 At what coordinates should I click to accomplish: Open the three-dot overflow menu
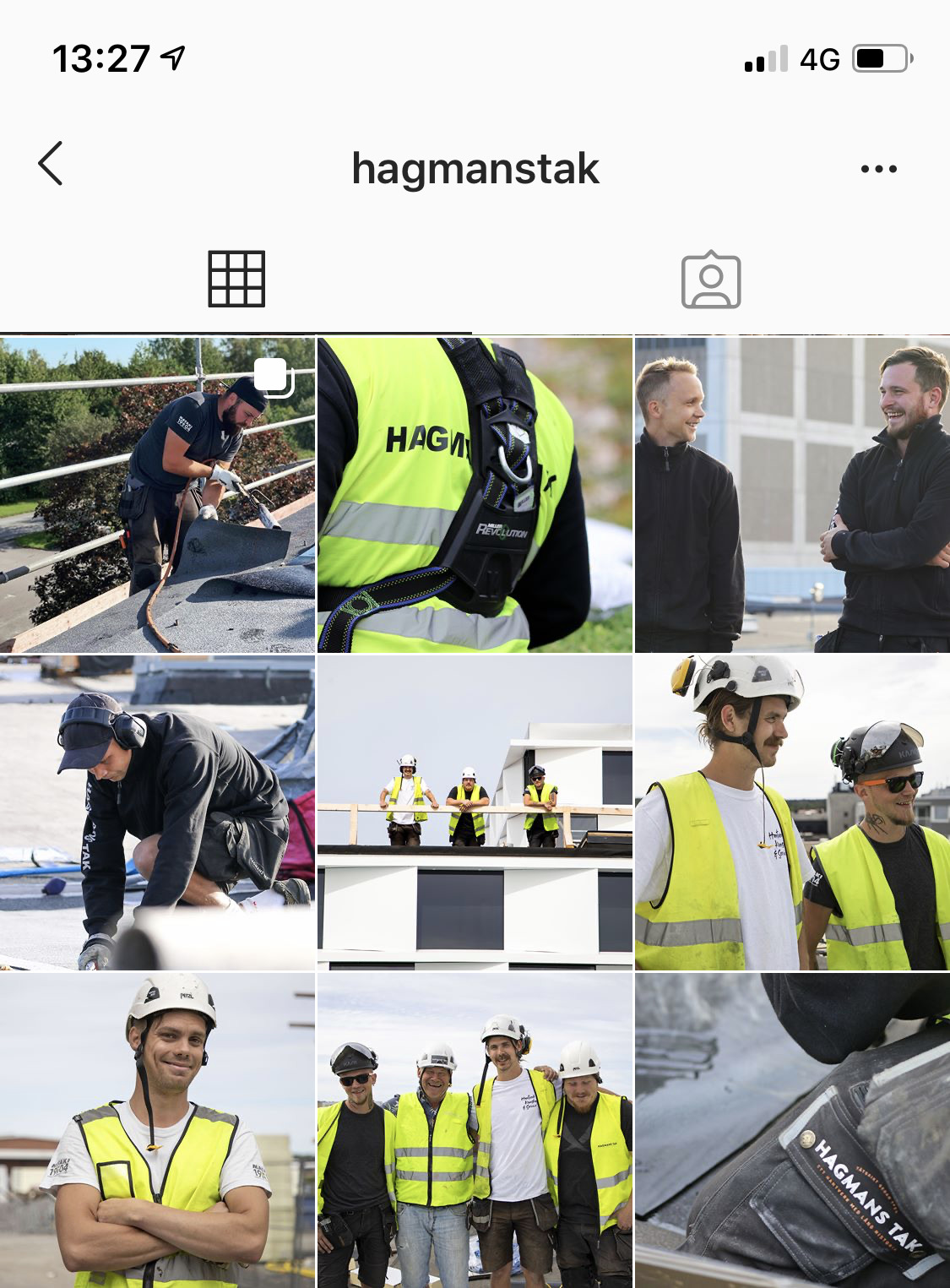click(x=878, y=169)
